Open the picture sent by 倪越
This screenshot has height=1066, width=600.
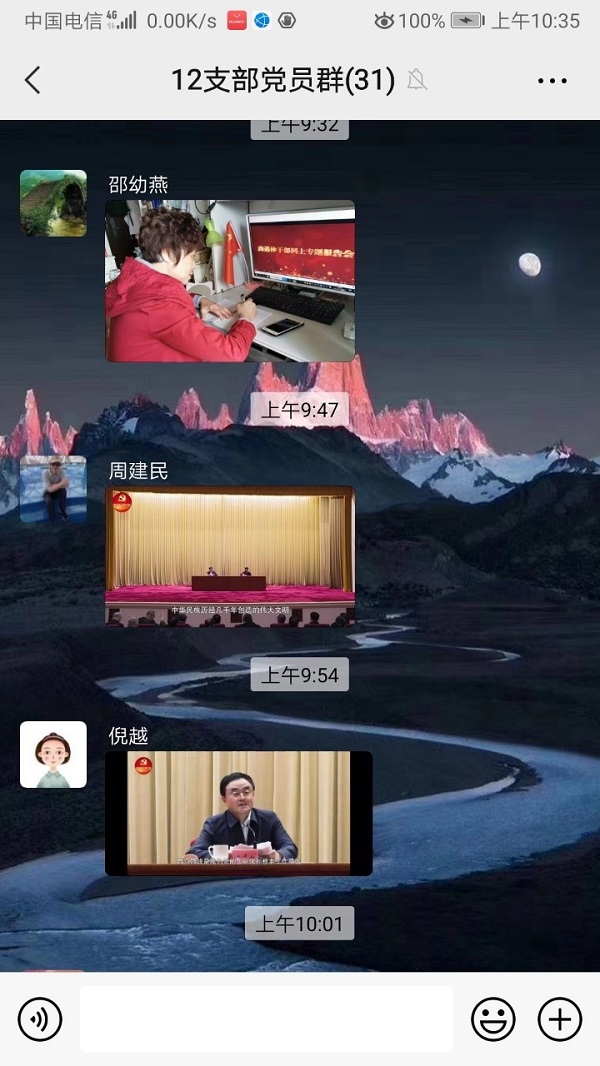click(239, 813)
